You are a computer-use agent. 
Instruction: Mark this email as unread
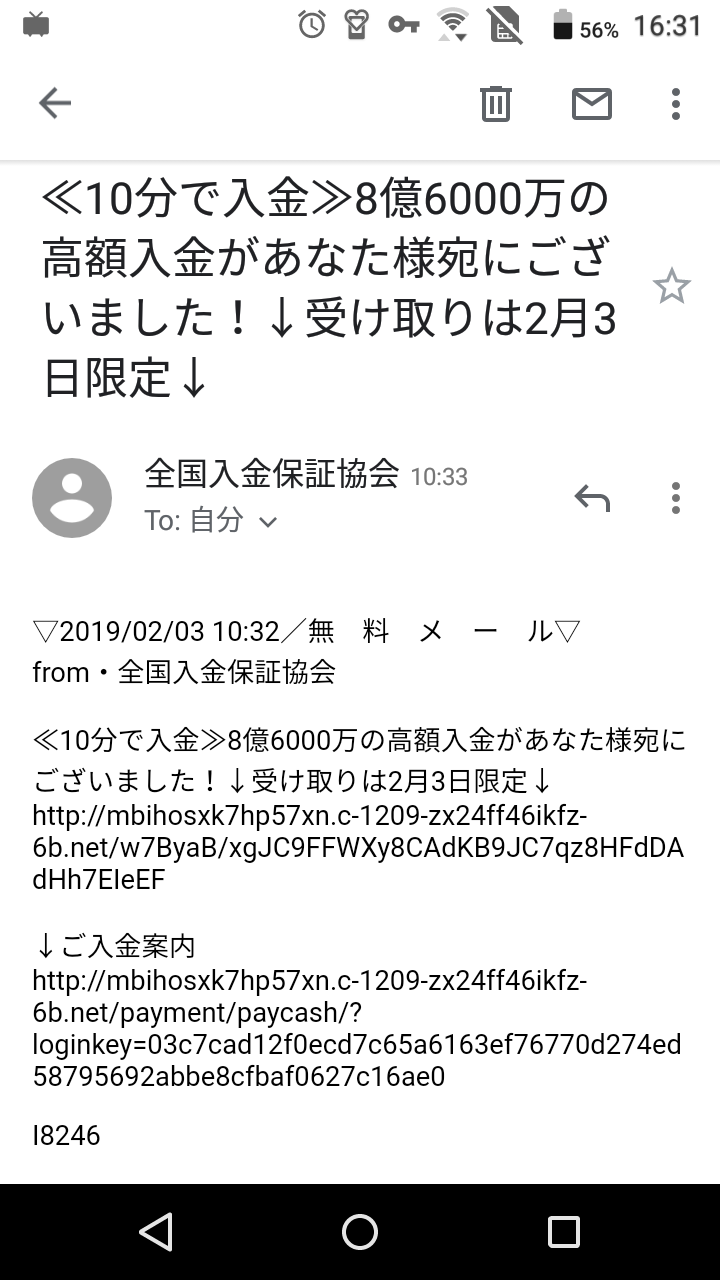[x=591, y=103]
